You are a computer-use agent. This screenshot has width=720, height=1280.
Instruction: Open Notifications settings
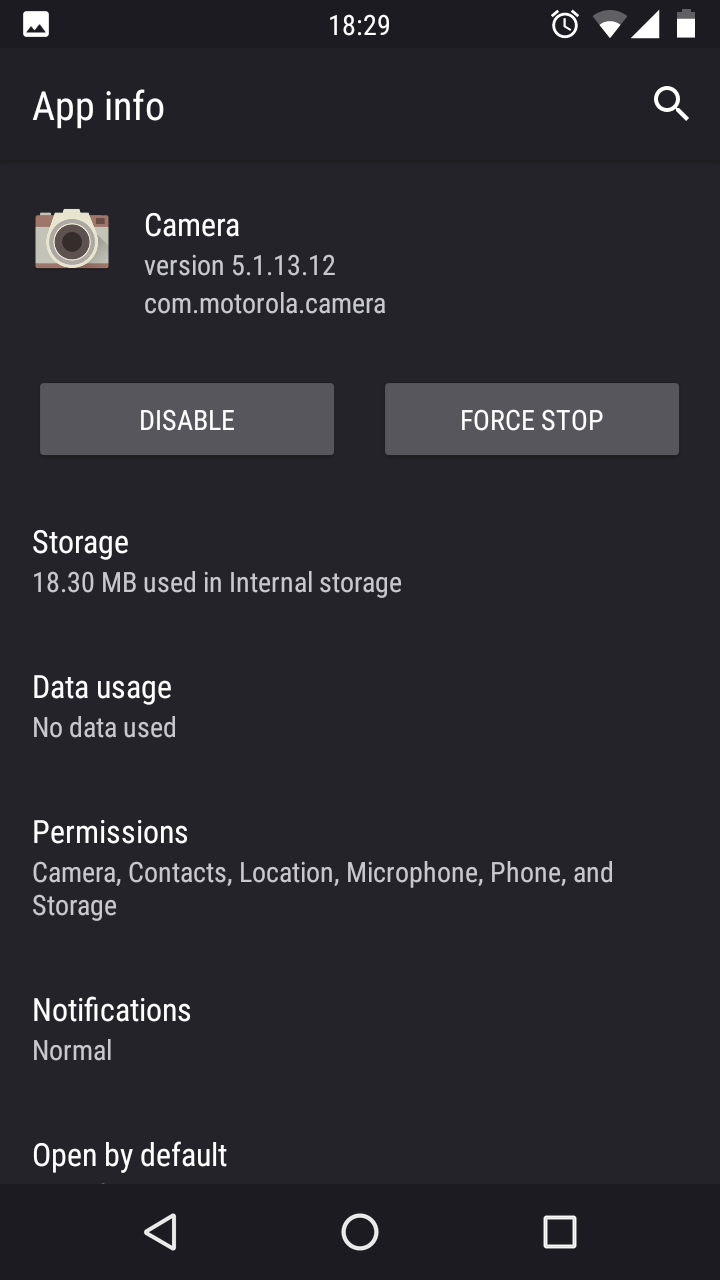[x=360, y=1030]
